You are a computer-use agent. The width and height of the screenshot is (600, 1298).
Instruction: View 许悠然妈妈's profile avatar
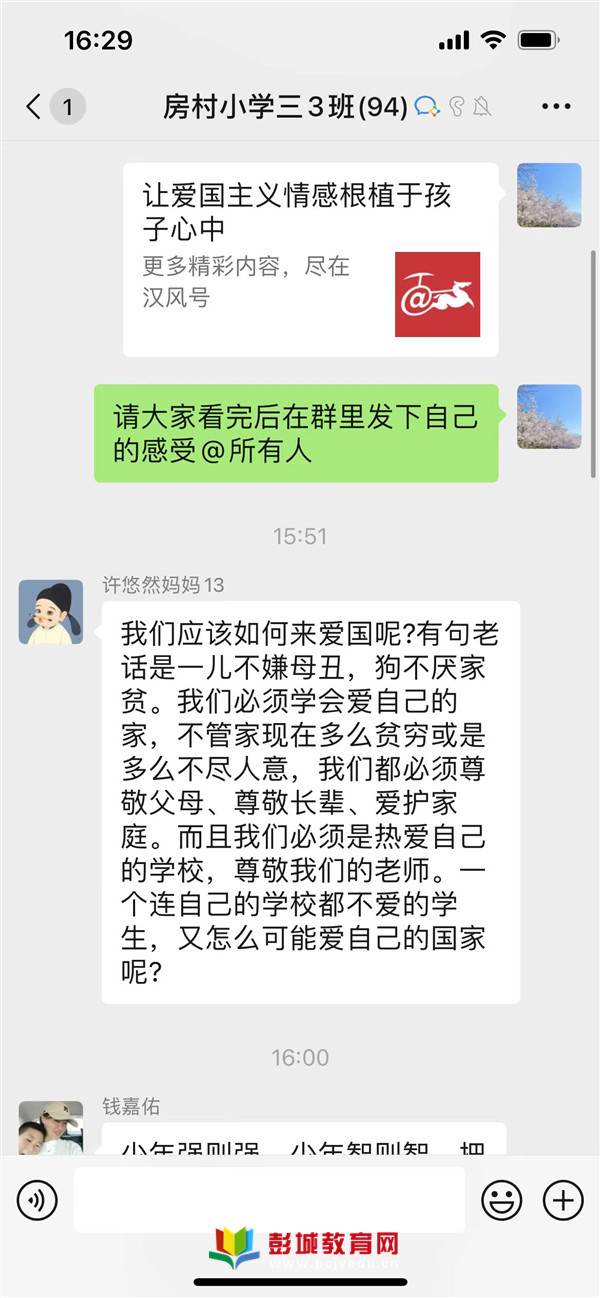click(51, 611)
